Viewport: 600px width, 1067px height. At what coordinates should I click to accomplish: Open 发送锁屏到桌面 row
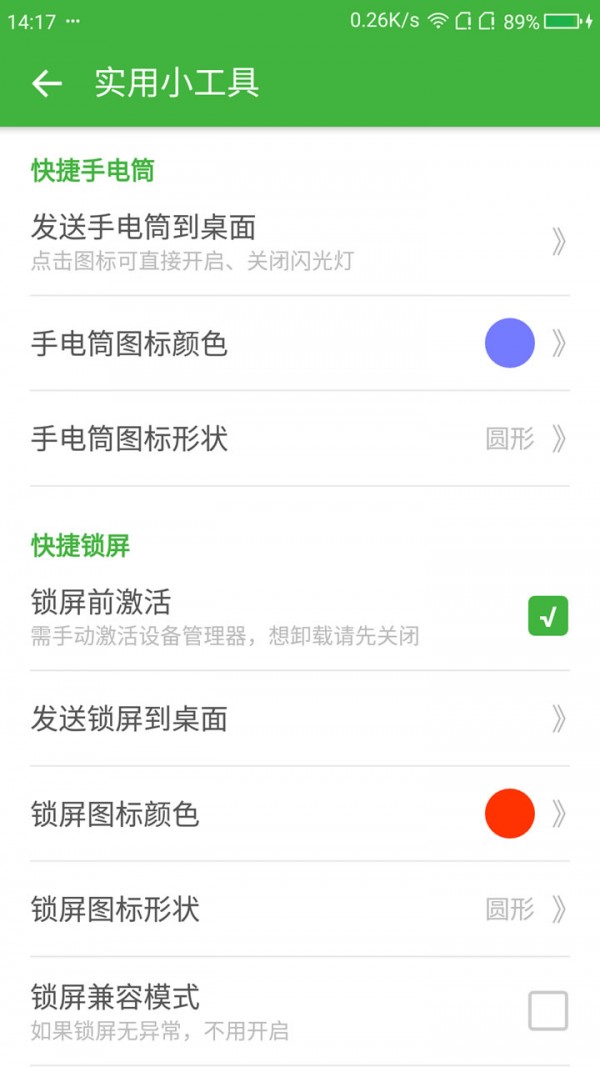coord(300,719)
